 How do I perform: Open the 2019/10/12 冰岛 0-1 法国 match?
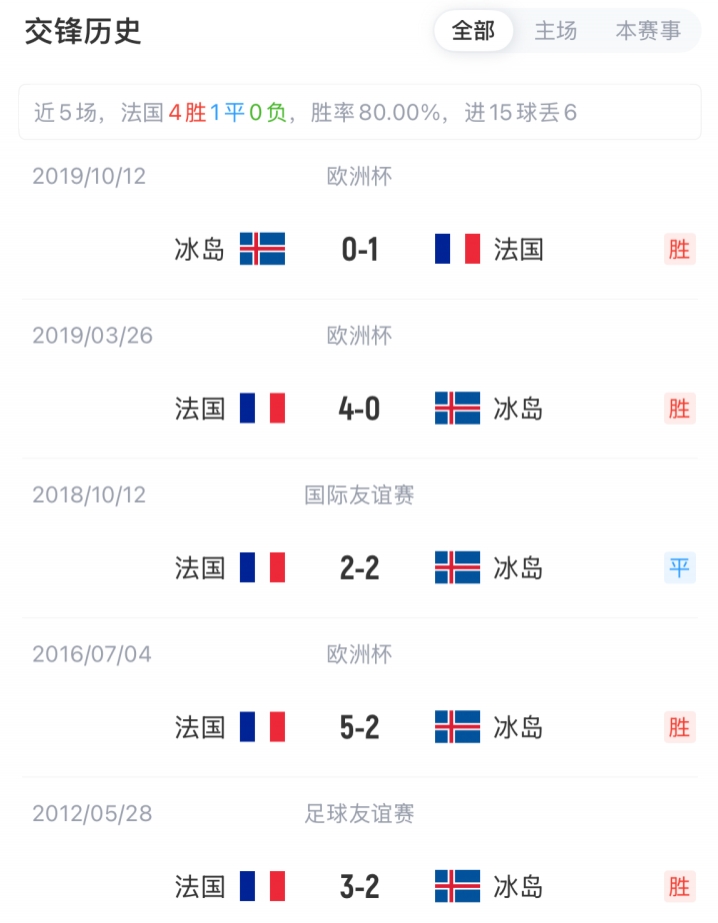[x=359, y=248]
